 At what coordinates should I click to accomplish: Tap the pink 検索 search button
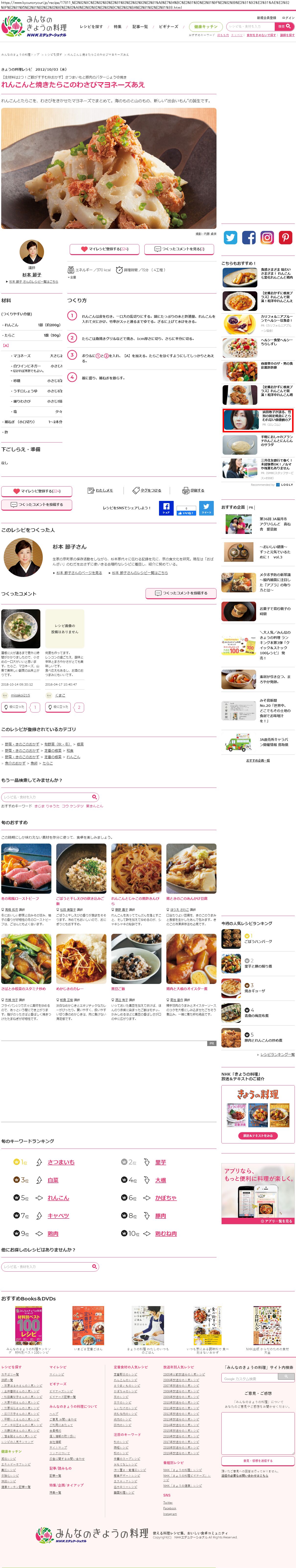click(285, 27)
